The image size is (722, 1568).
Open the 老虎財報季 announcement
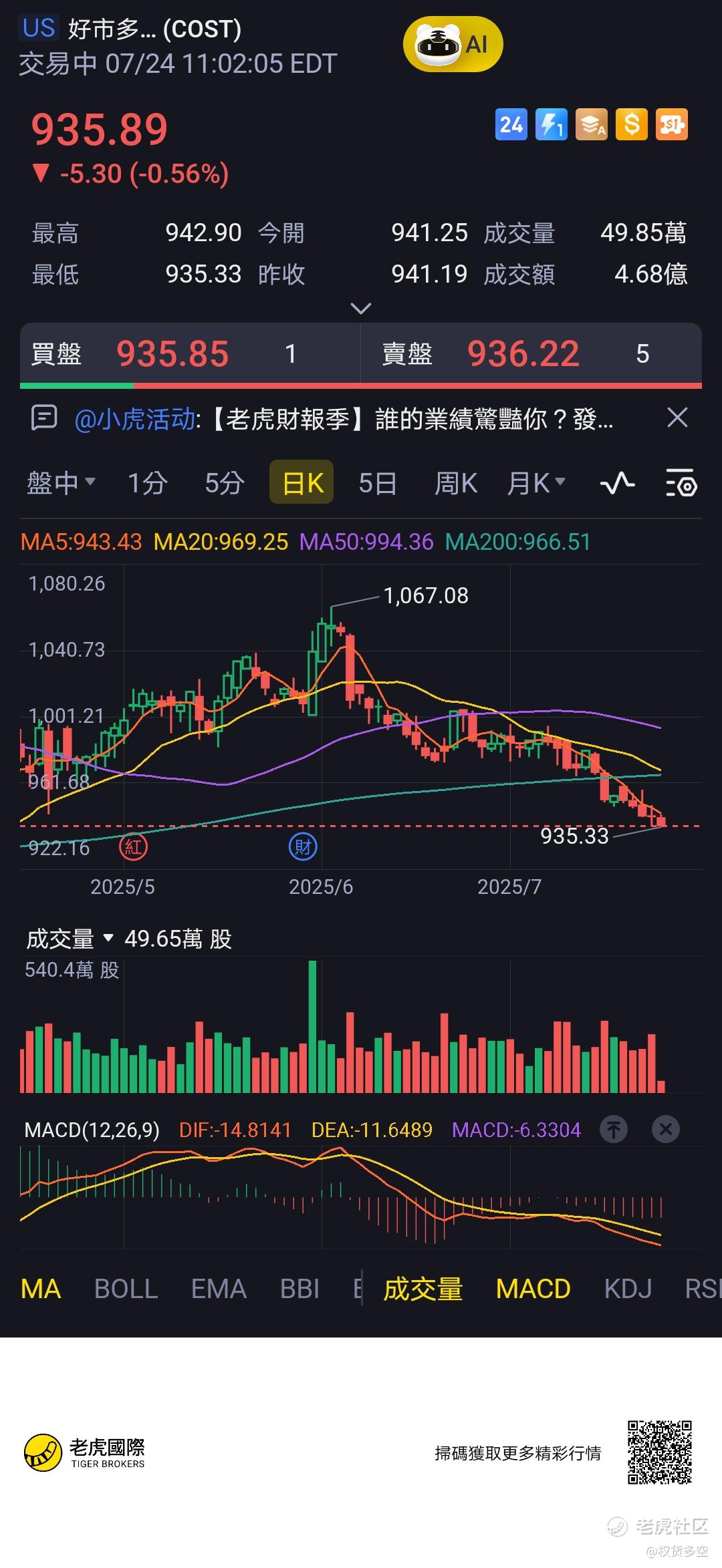point(344,420)
